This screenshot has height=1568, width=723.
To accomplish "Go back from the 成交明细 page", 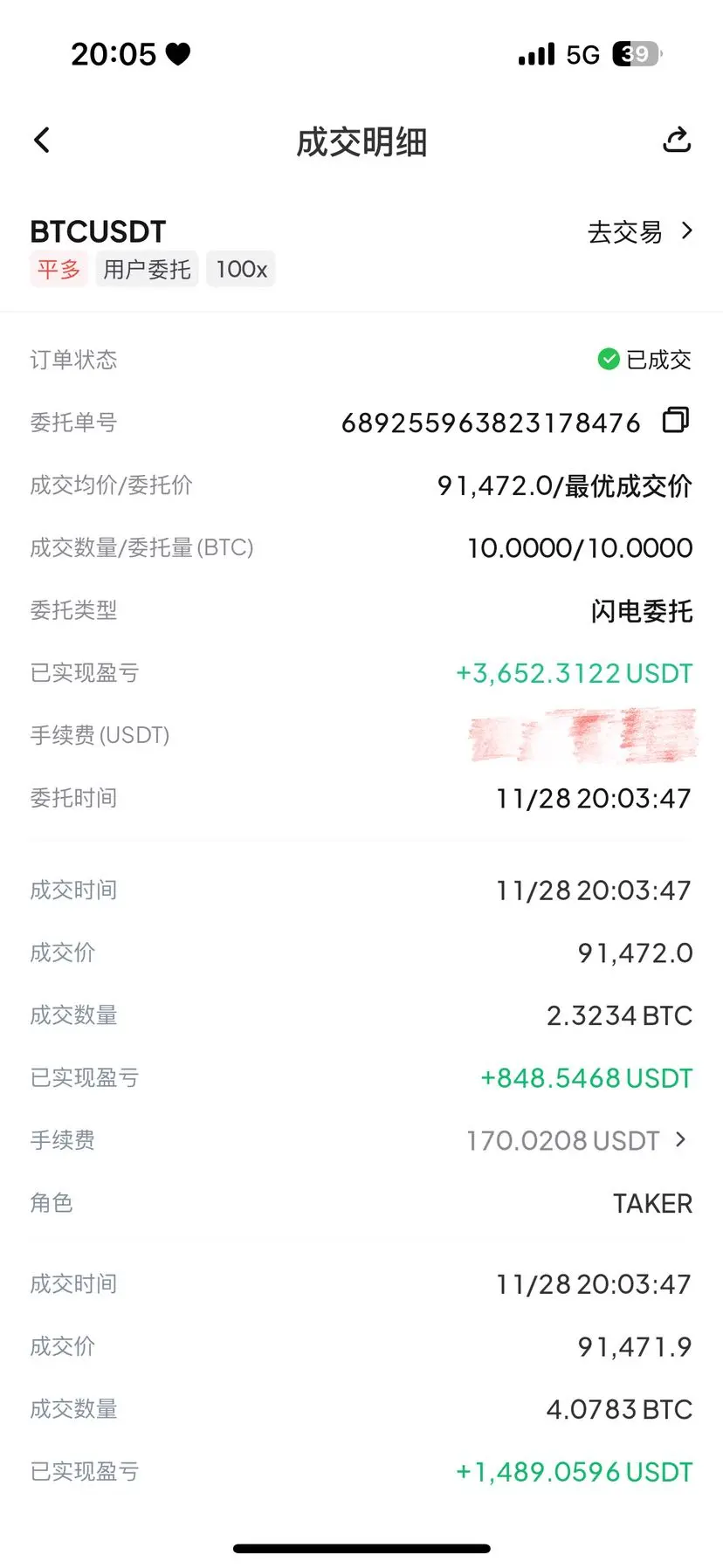I will click(42, 141).
